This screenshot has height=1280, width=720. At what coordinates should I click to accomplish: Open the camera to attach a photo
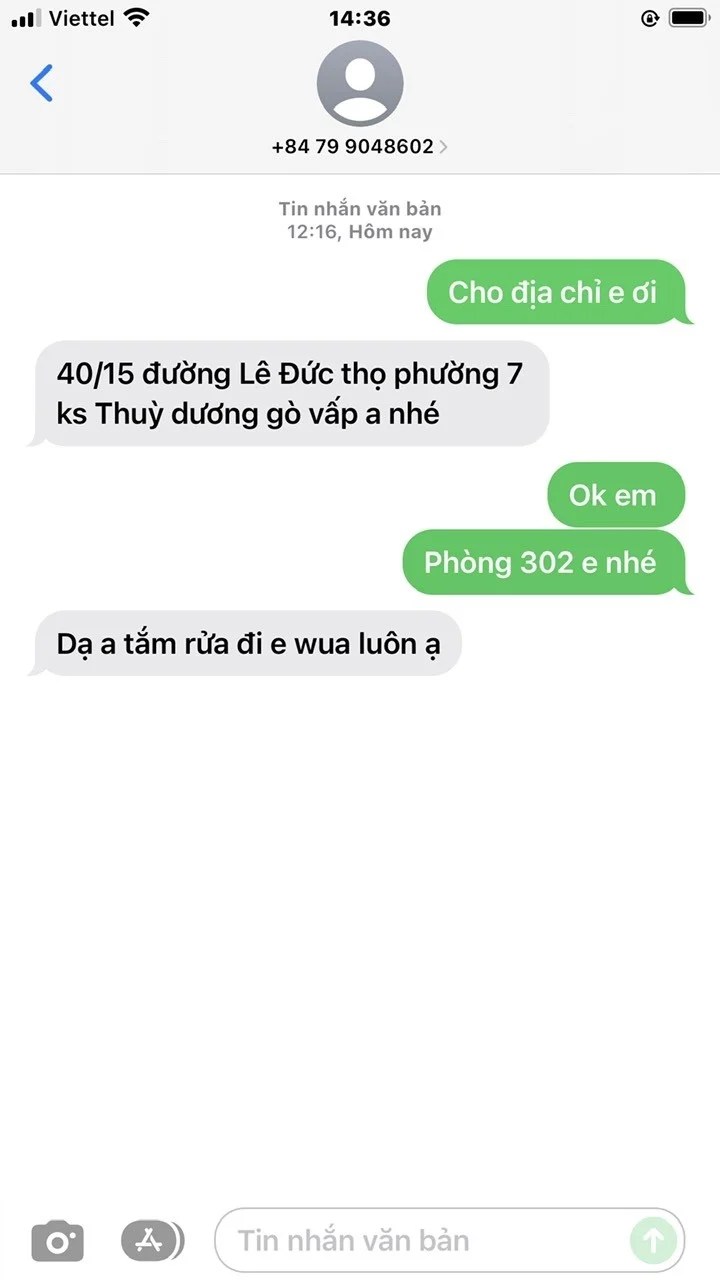(58, 1241)
